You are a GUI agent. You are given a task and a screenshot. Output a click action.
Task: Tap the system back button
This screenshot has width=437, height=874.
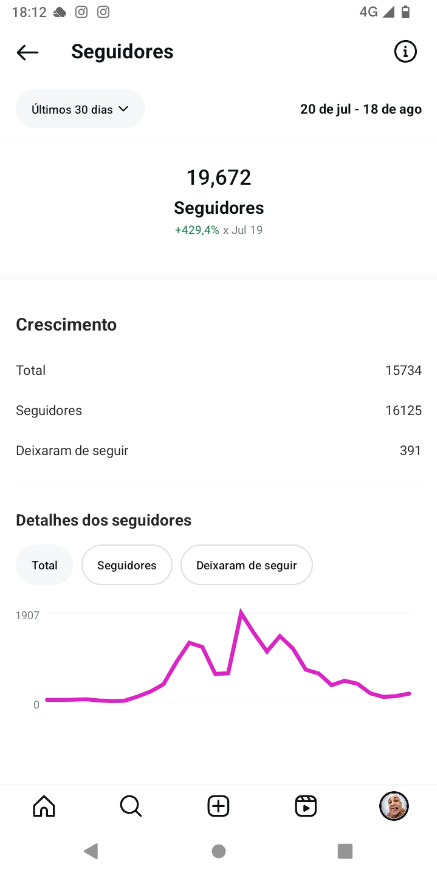tap(91, 851)
